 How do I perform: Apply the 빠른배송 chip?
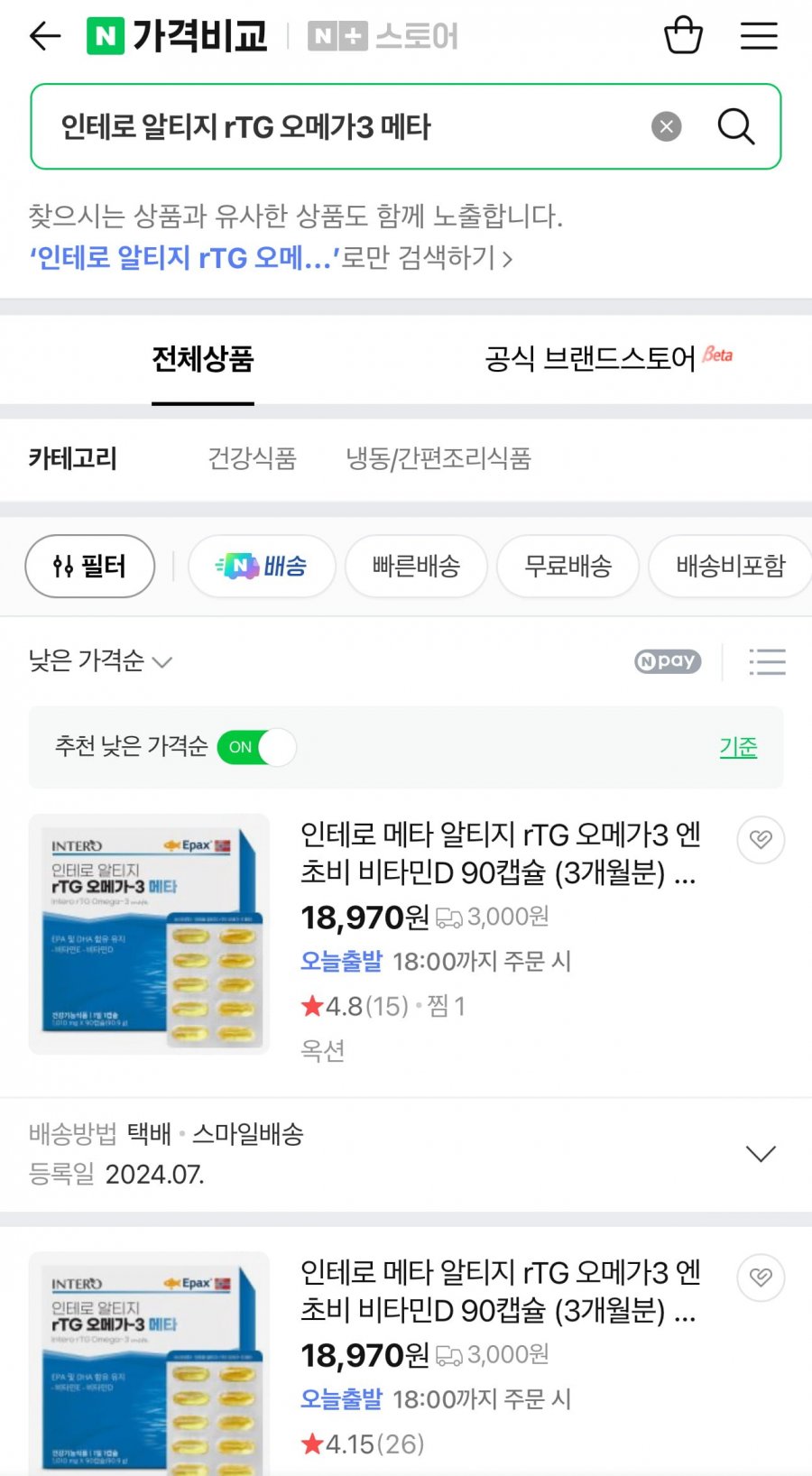416,567
